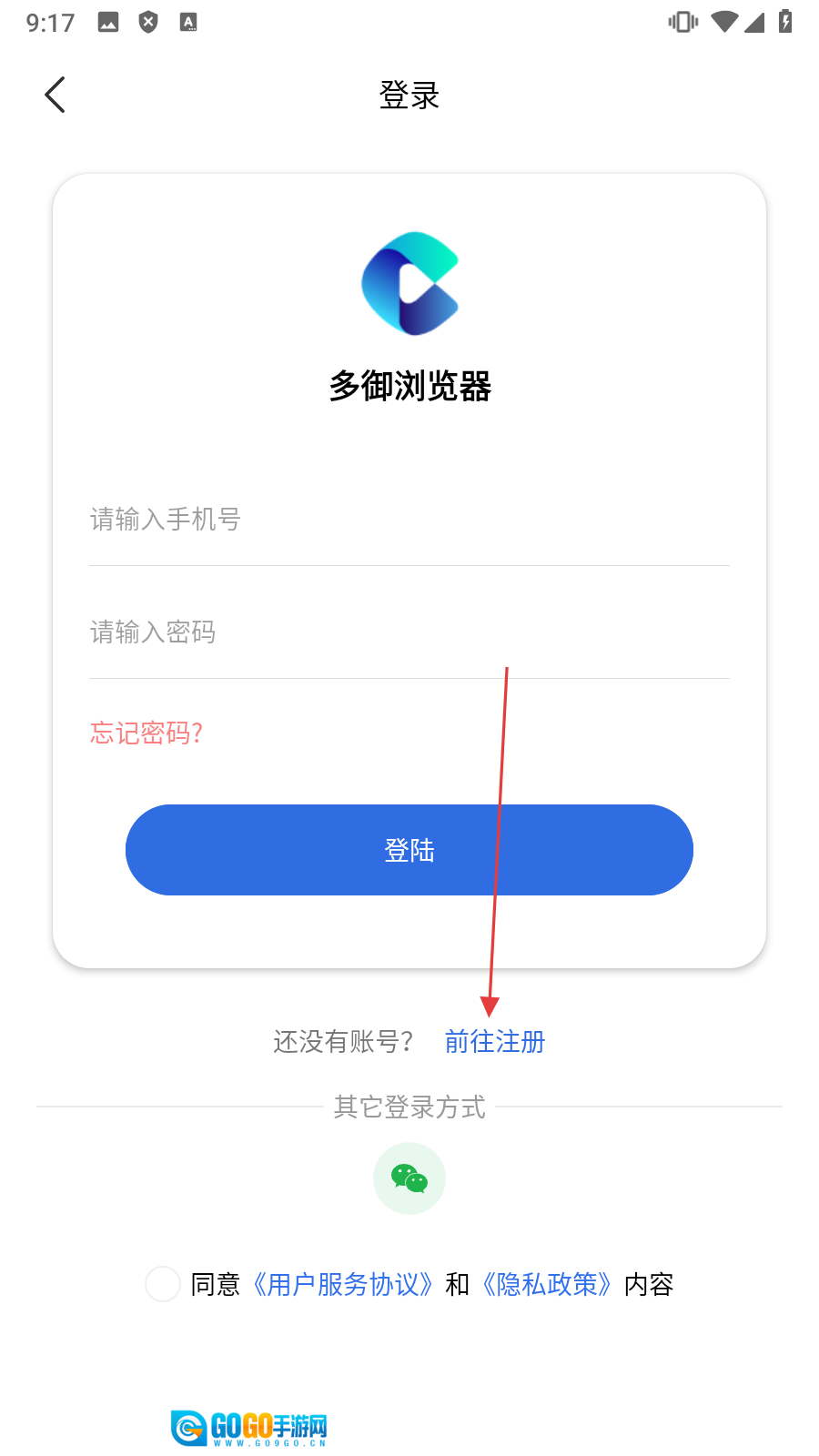819x1456 pixels.
Task: Tap the blue 登陆 button
Action: click(409, 850)
